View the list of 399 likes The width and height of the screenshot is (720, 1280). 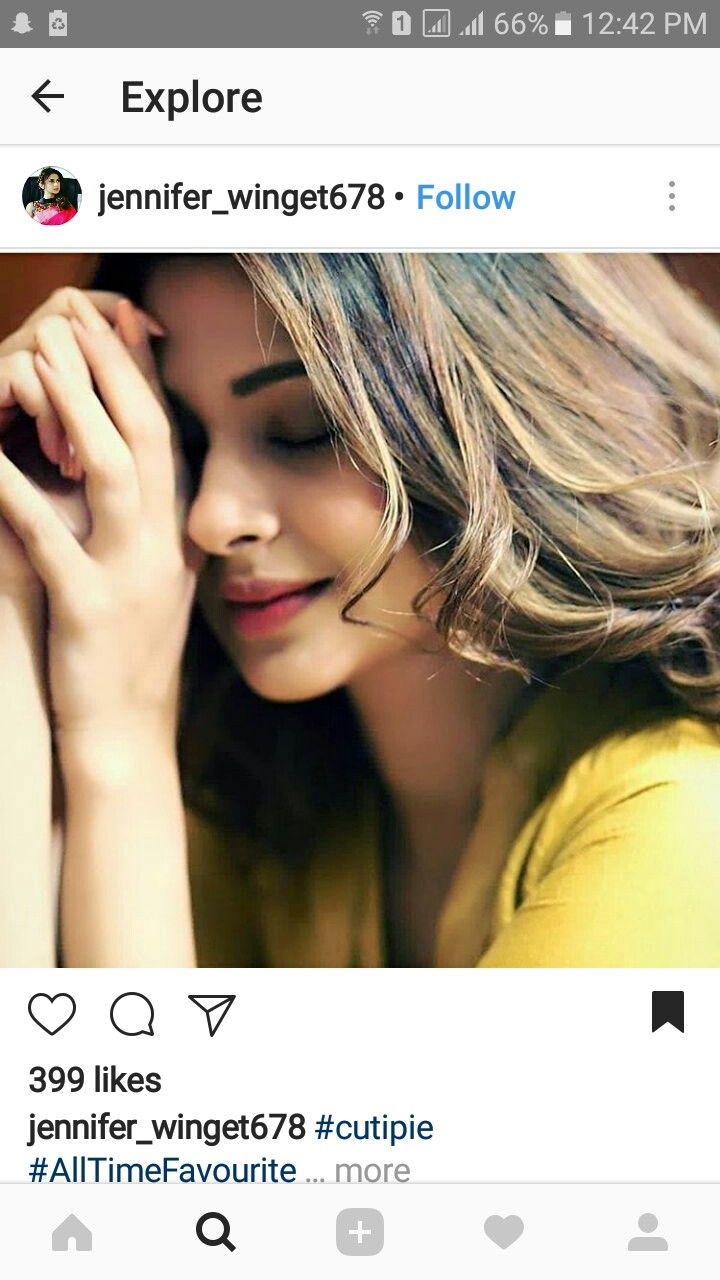click(x=95, y=1080)
